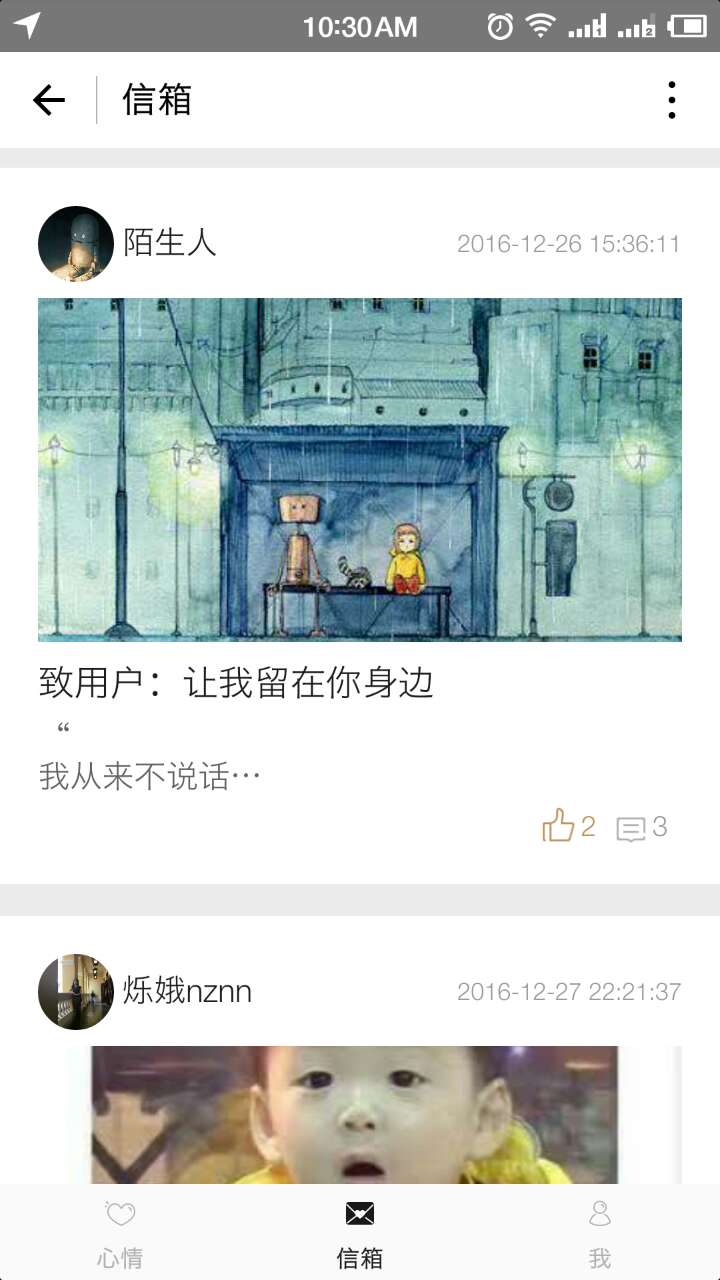
Task: Open the overflow menu
Action: [672, 100]
